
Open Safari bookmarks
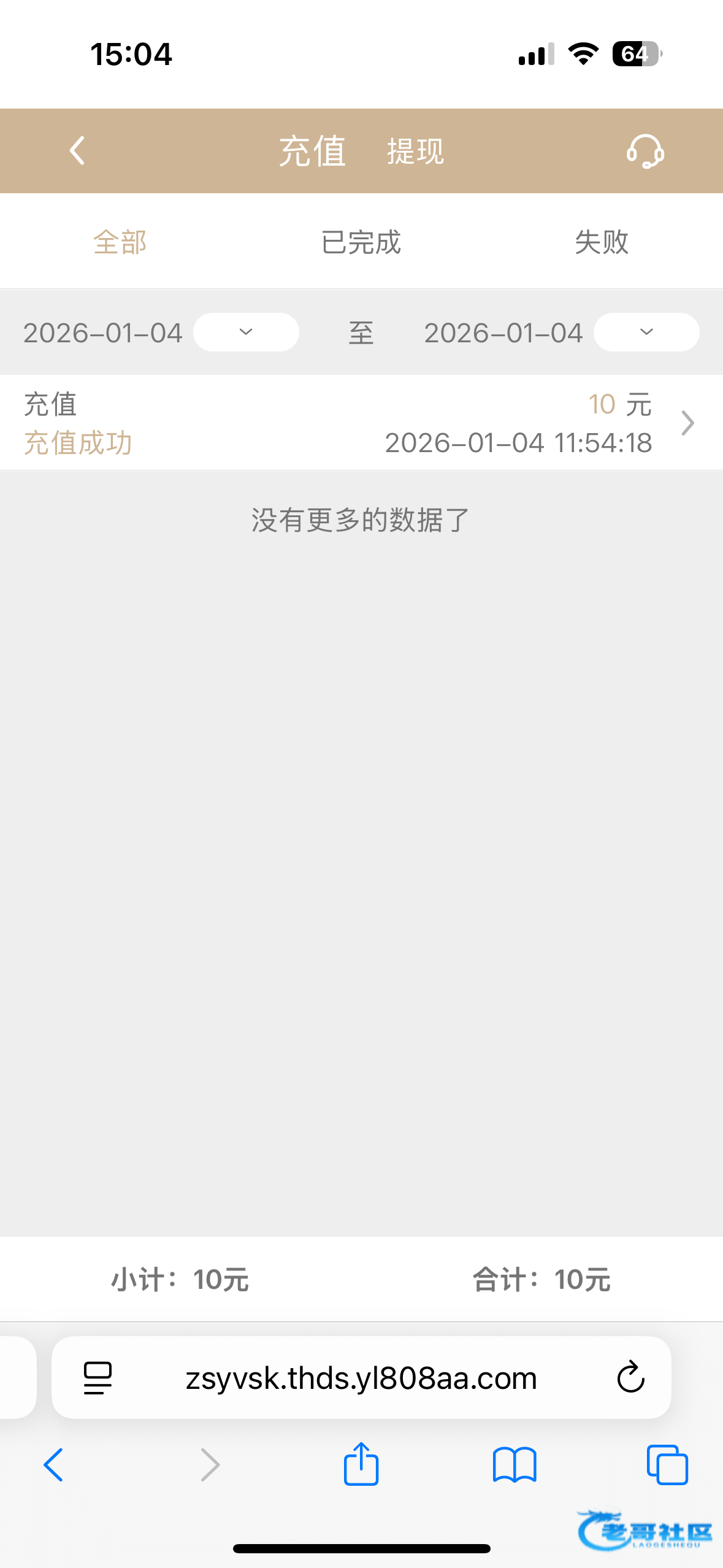(515, 1465)
